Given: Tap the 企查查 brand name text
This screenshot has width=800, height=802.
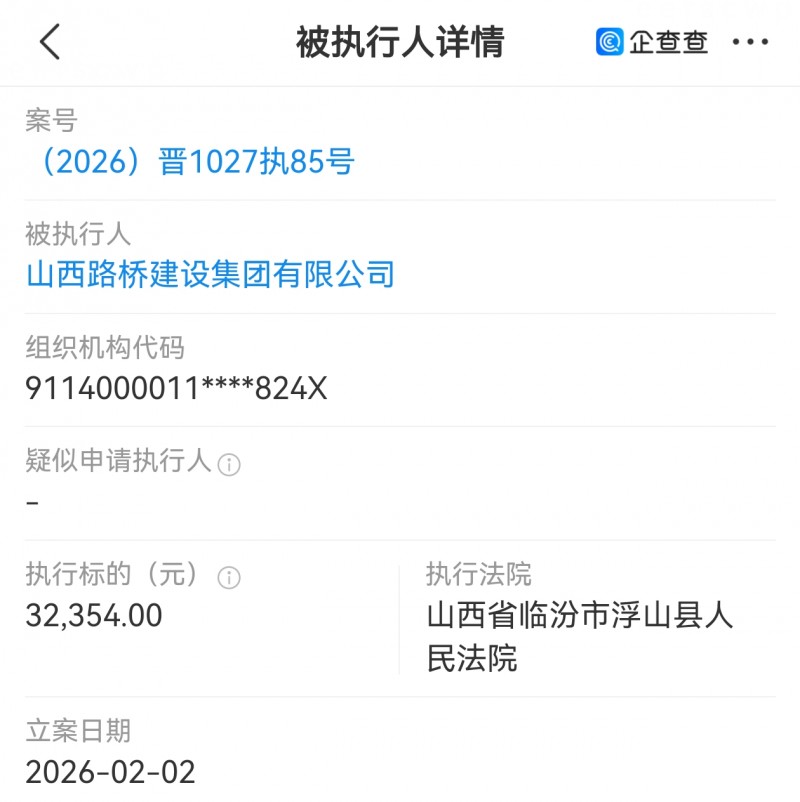Looking at the screenshot, I should coord(665,42).
